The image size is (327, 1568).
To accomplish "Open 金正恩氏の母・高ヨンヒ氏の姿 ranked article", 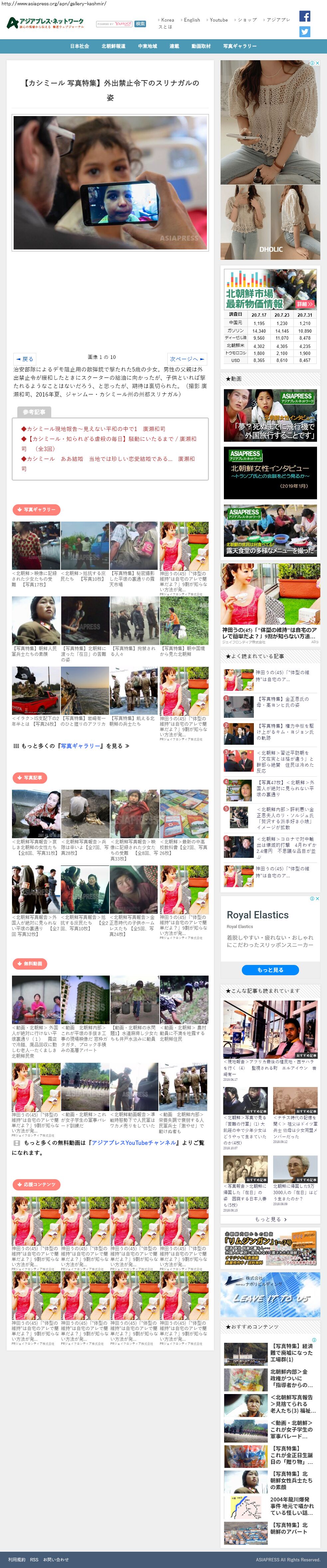I will click(282, 702).
